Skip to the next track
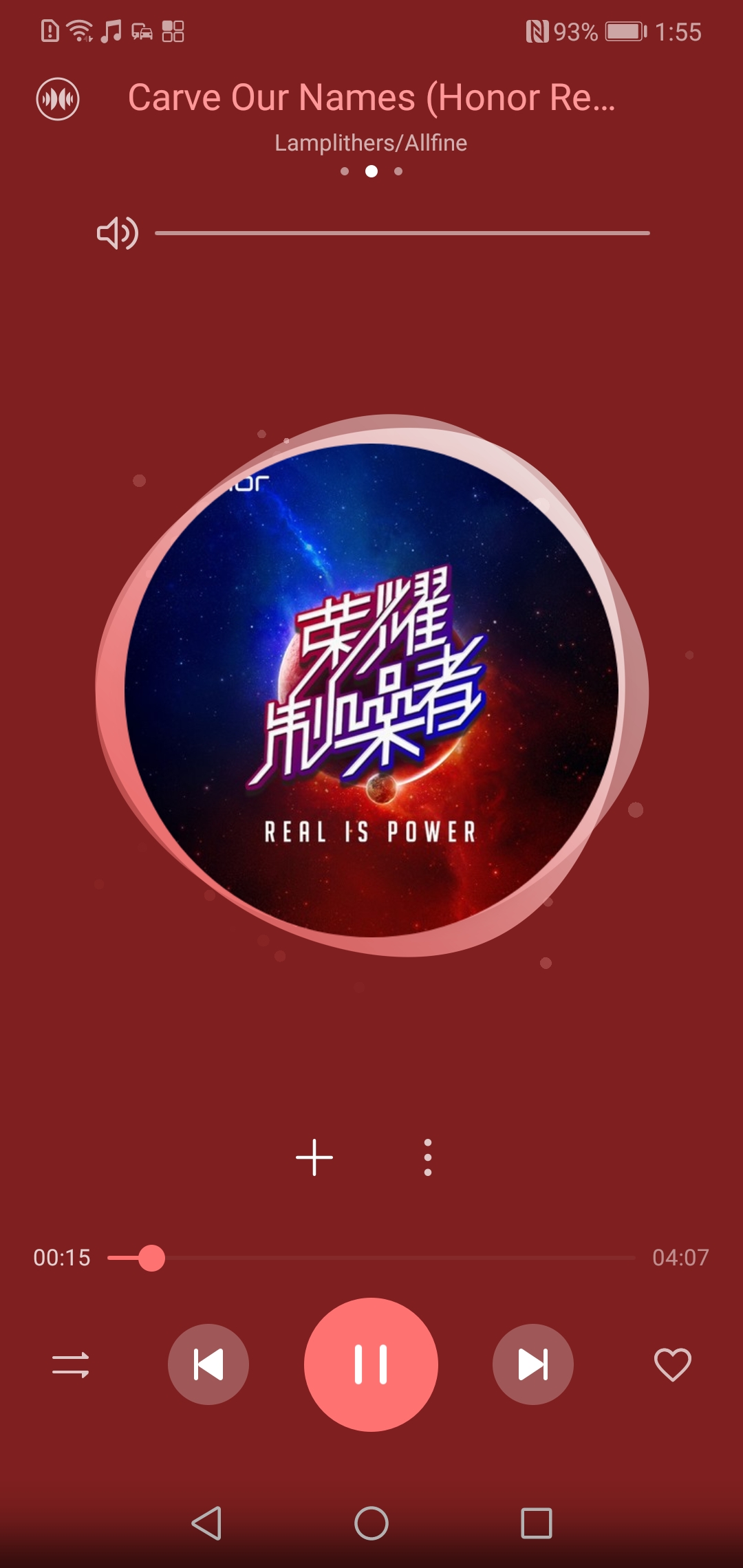Screen dimensions: 743x1568 click(533, 1364)
